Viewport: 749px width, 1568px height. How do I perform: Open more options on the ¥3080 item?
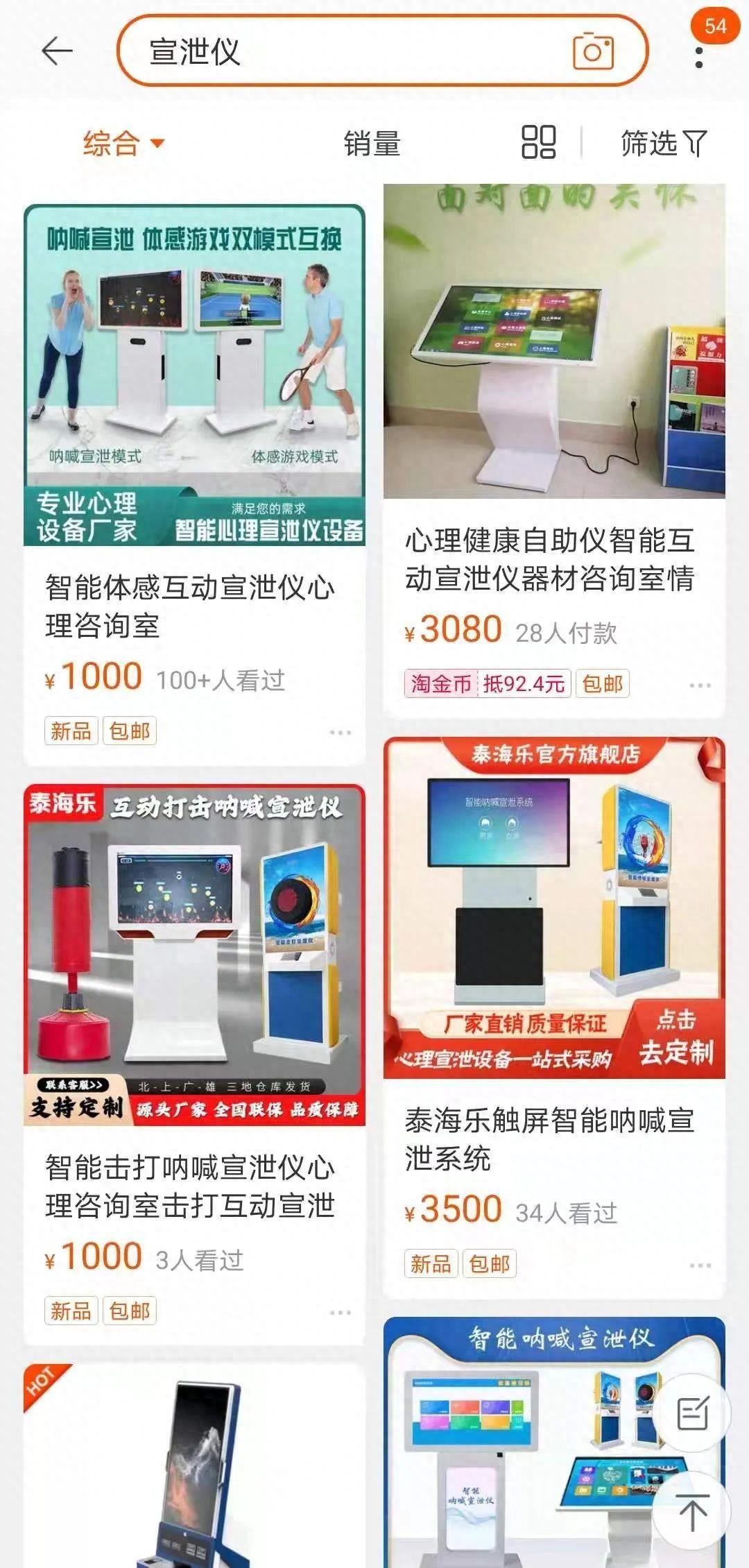click(700, 685)
